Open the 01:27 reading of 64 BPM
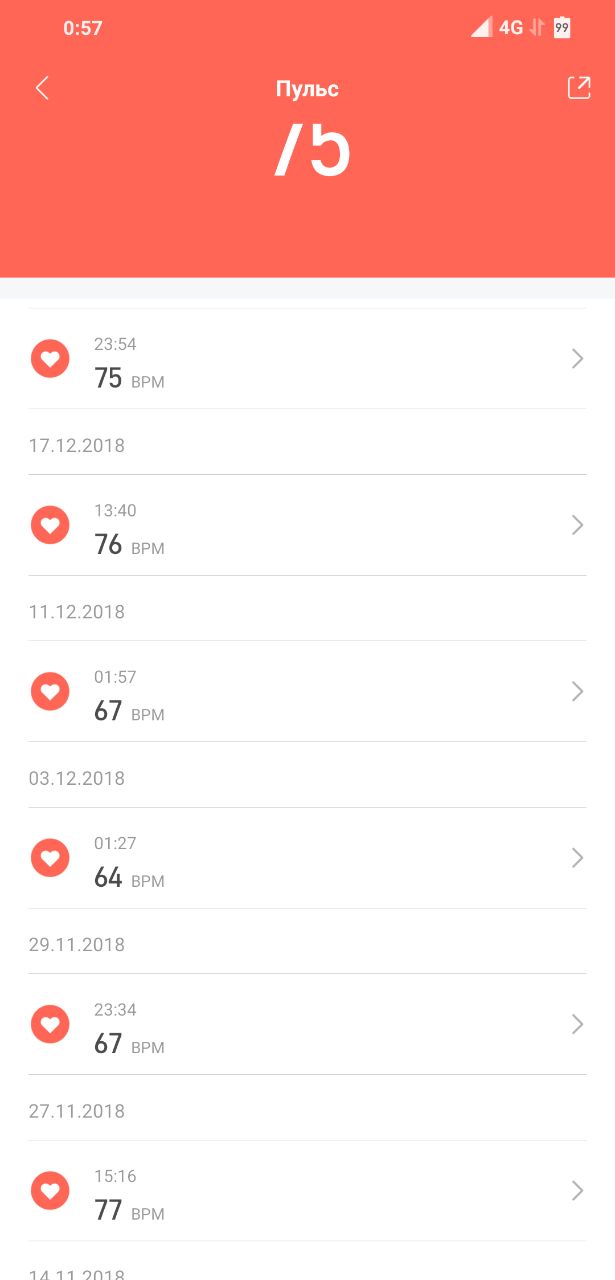 click(307, 858)
